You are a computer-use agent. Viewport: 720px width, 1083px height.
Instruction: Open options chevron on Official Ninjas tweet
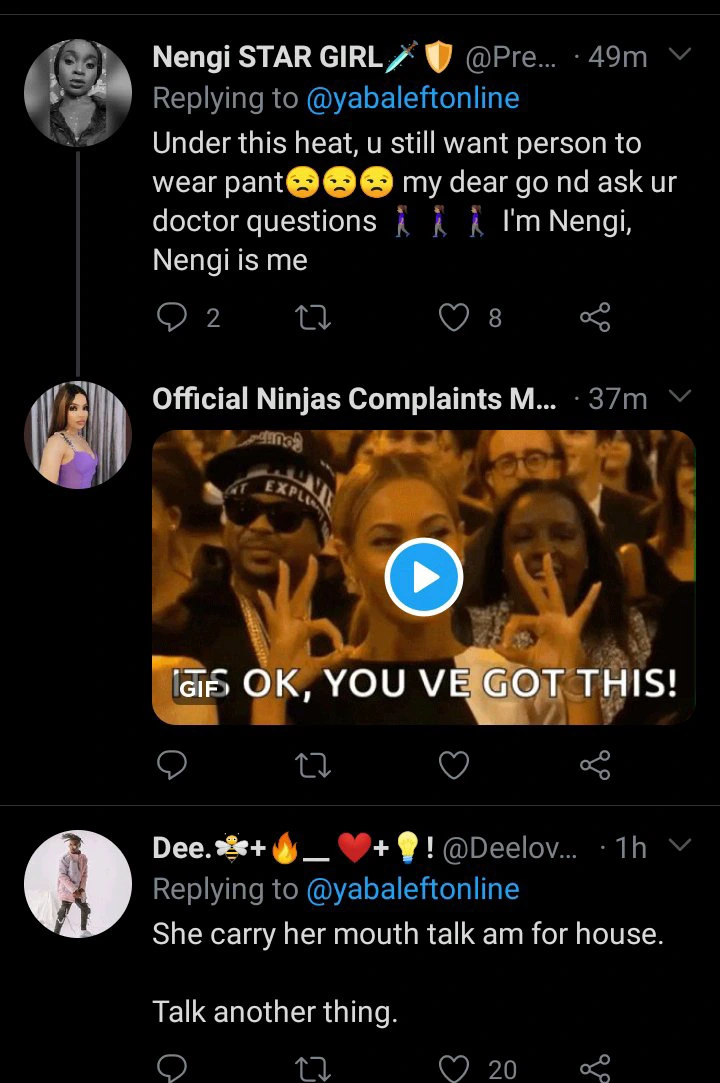(x=680, y=397)
